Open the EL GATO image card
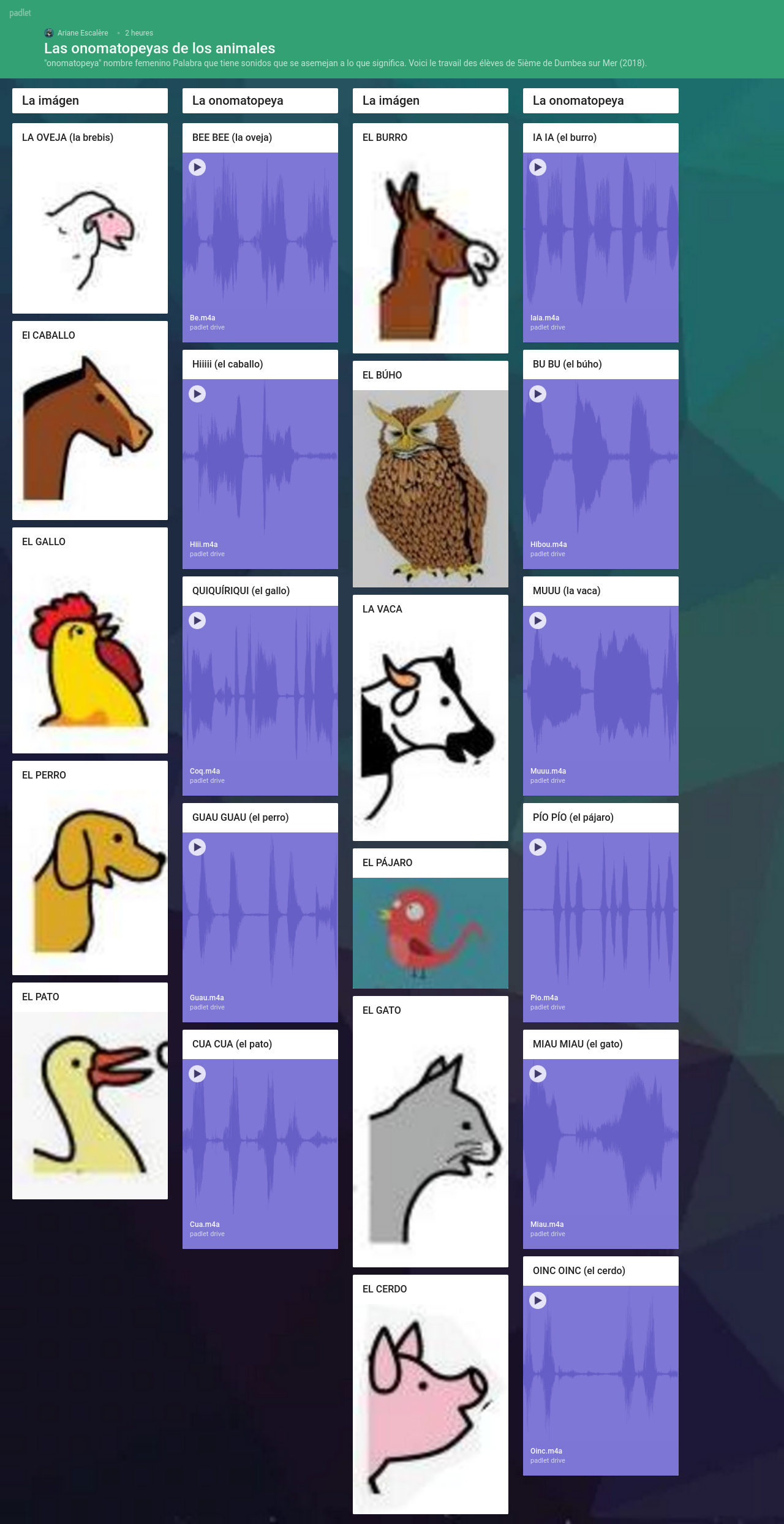 pos(431,1132)
